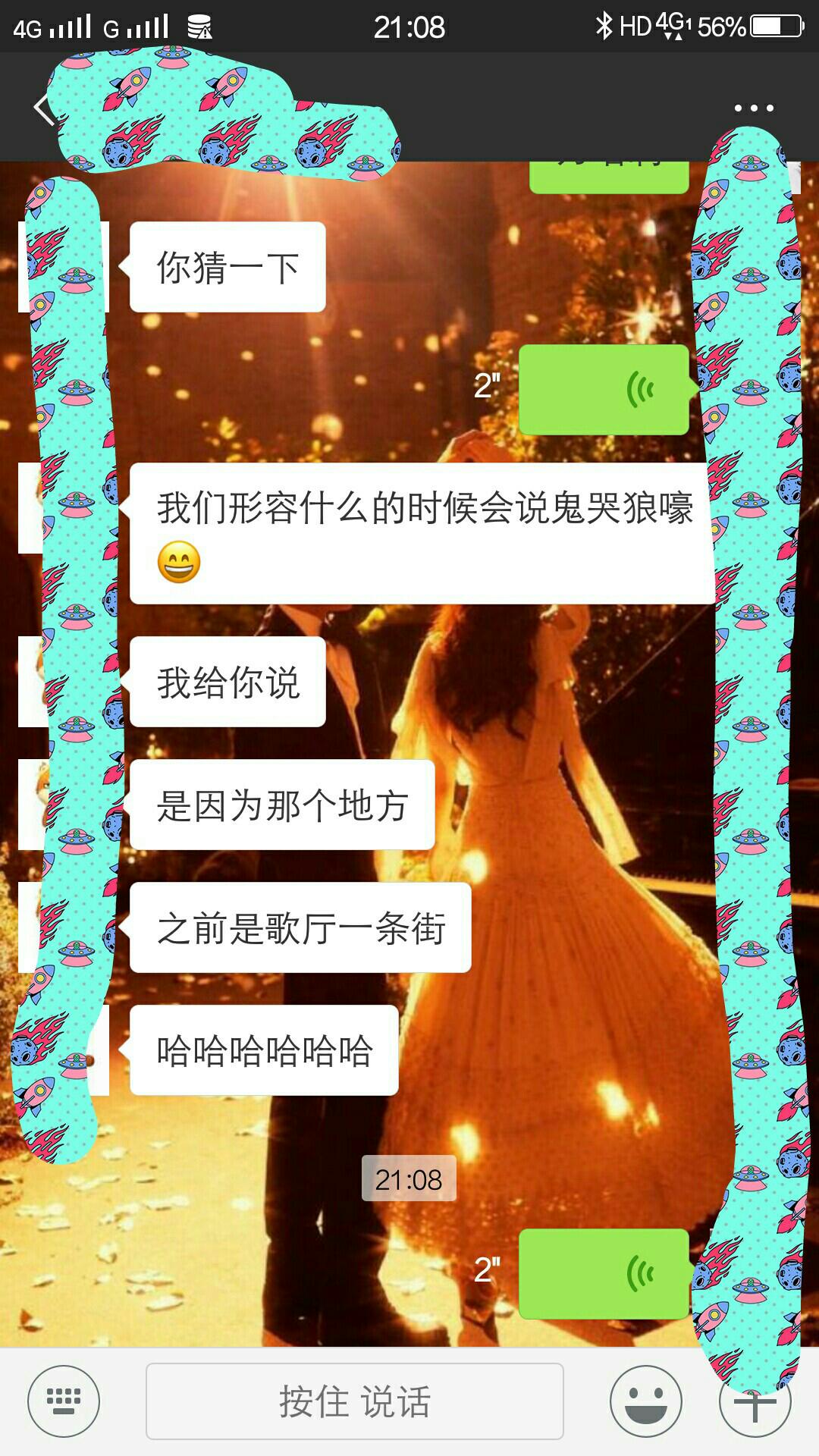Play the voice message under 你猜一下
Image resolution: width=819 pixels, height=1456 pixels.
[x=604, y=390]
